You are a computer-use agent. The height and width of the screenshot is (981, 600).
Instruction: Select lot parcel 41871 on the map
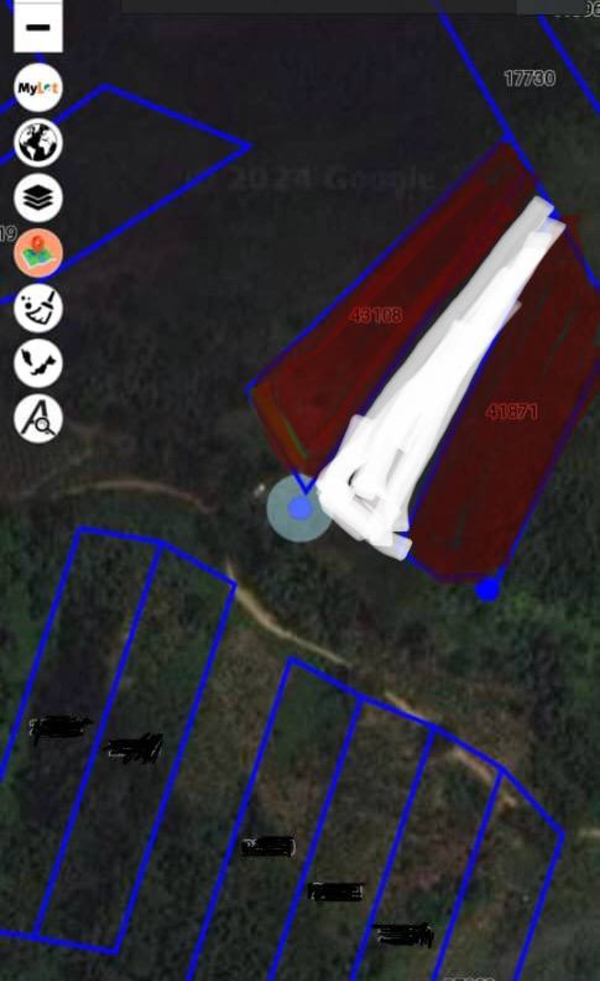coord(511,411)
